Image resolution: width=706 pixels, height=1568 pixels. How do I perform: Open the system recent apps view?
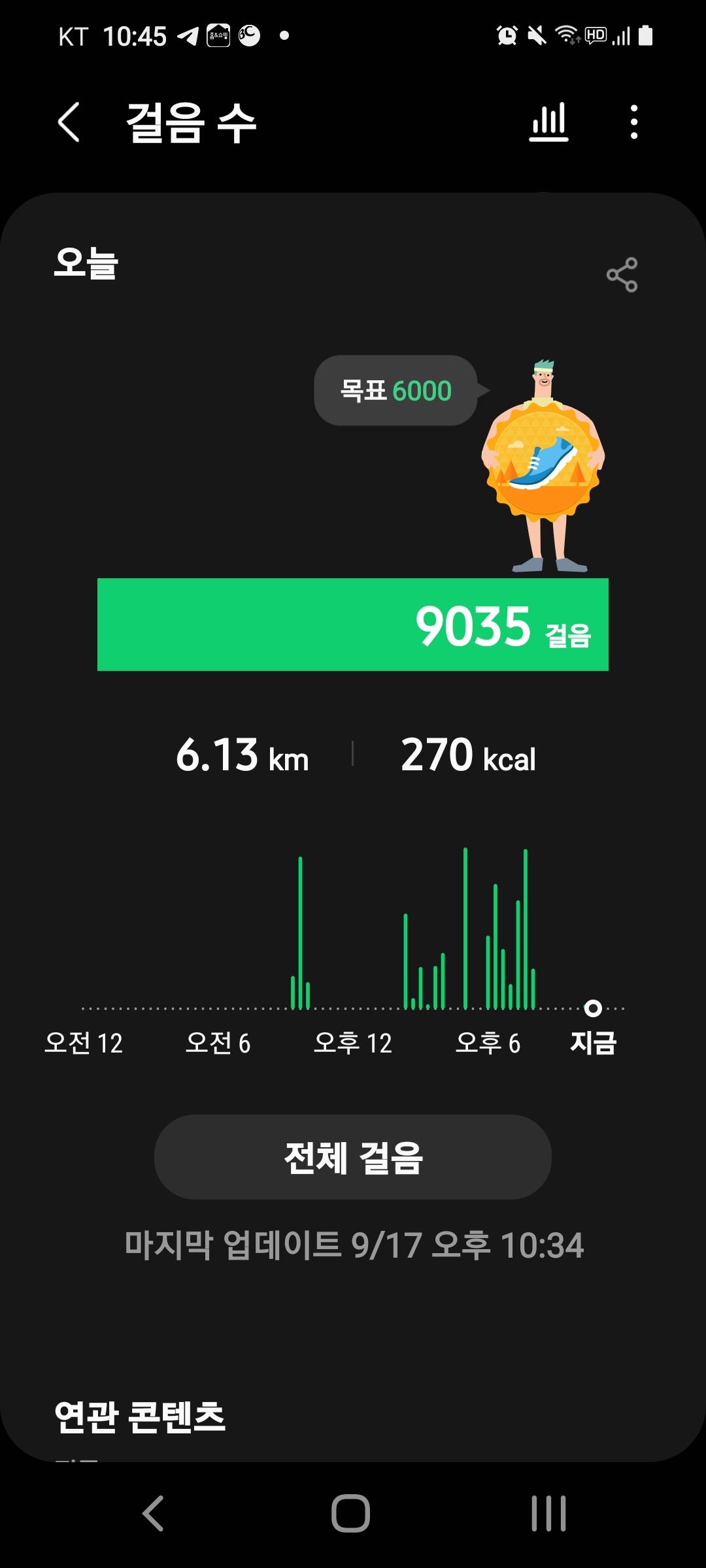pyautogui.click(x=548, y=1513)
